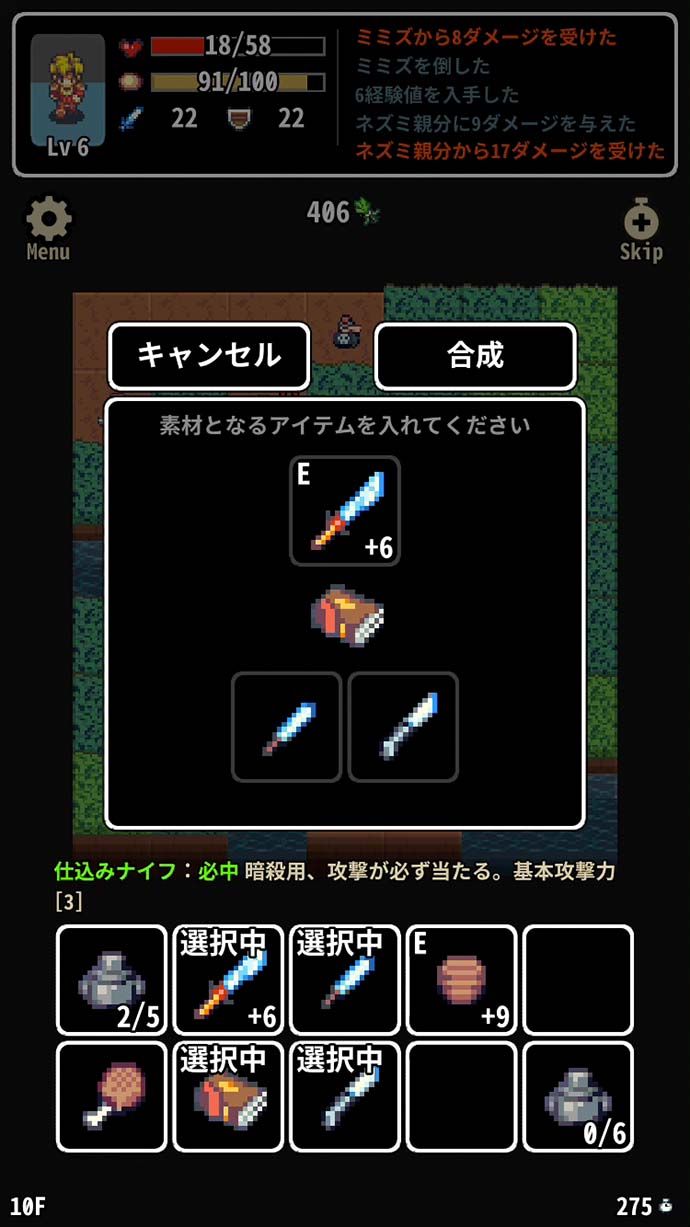Select the meat item in inventory
This screenshot has width=690, height=1227.
111,1096
